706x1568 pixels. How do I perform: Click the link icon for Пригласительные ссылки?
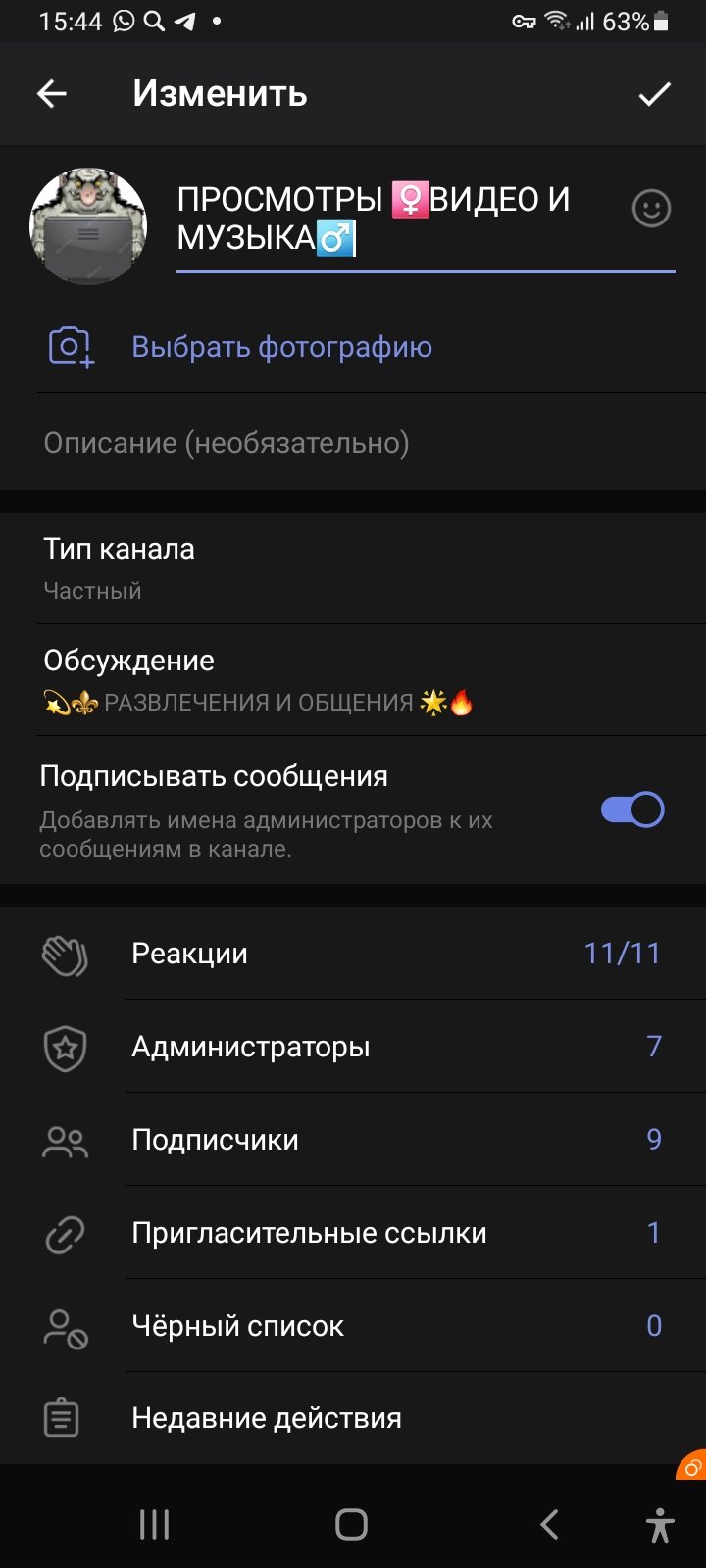pyautogui.click(x=63, y=1233)
